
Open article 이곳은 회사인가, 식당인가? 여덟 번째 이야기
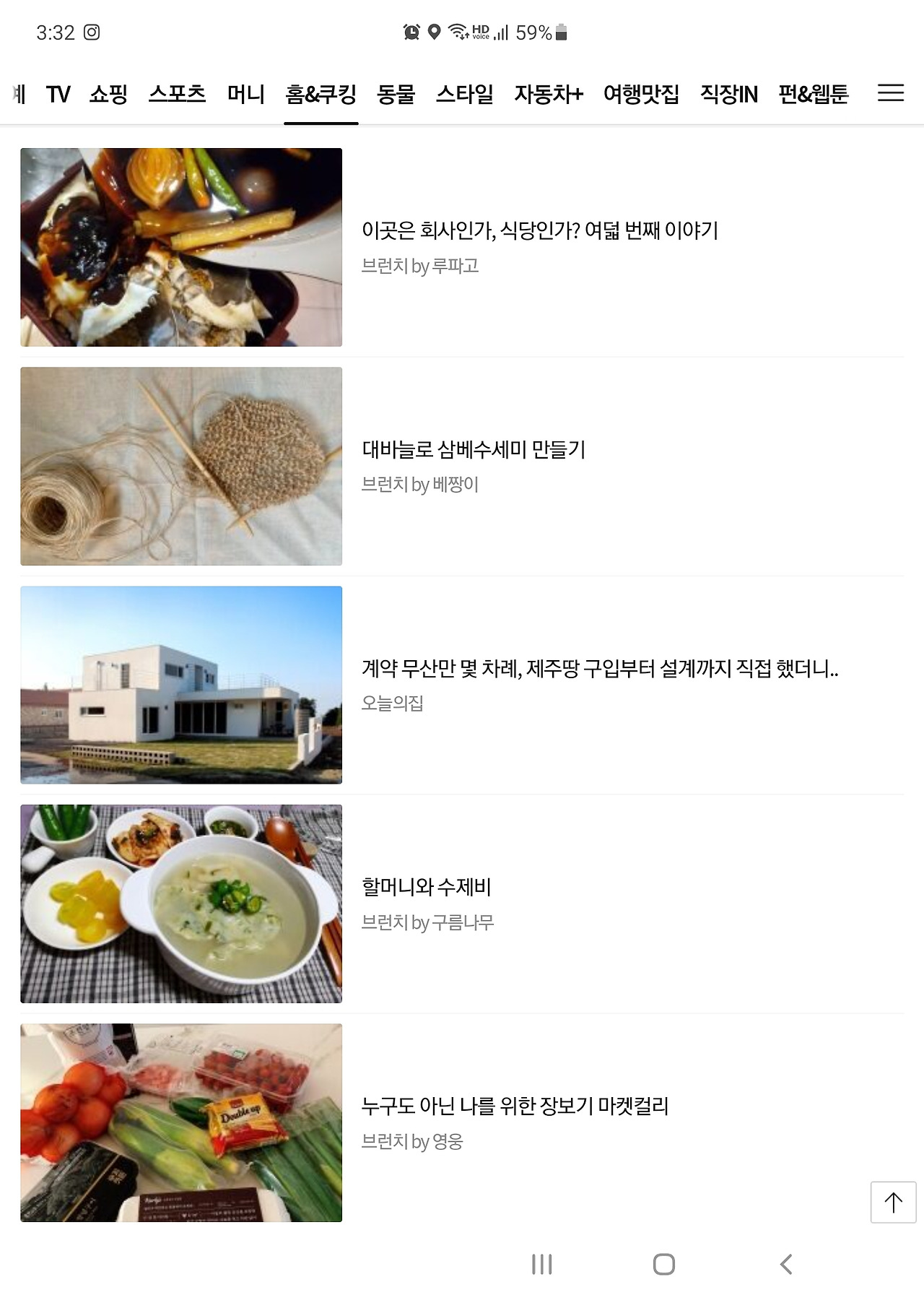pyautogui.click(x=539, y=231)
